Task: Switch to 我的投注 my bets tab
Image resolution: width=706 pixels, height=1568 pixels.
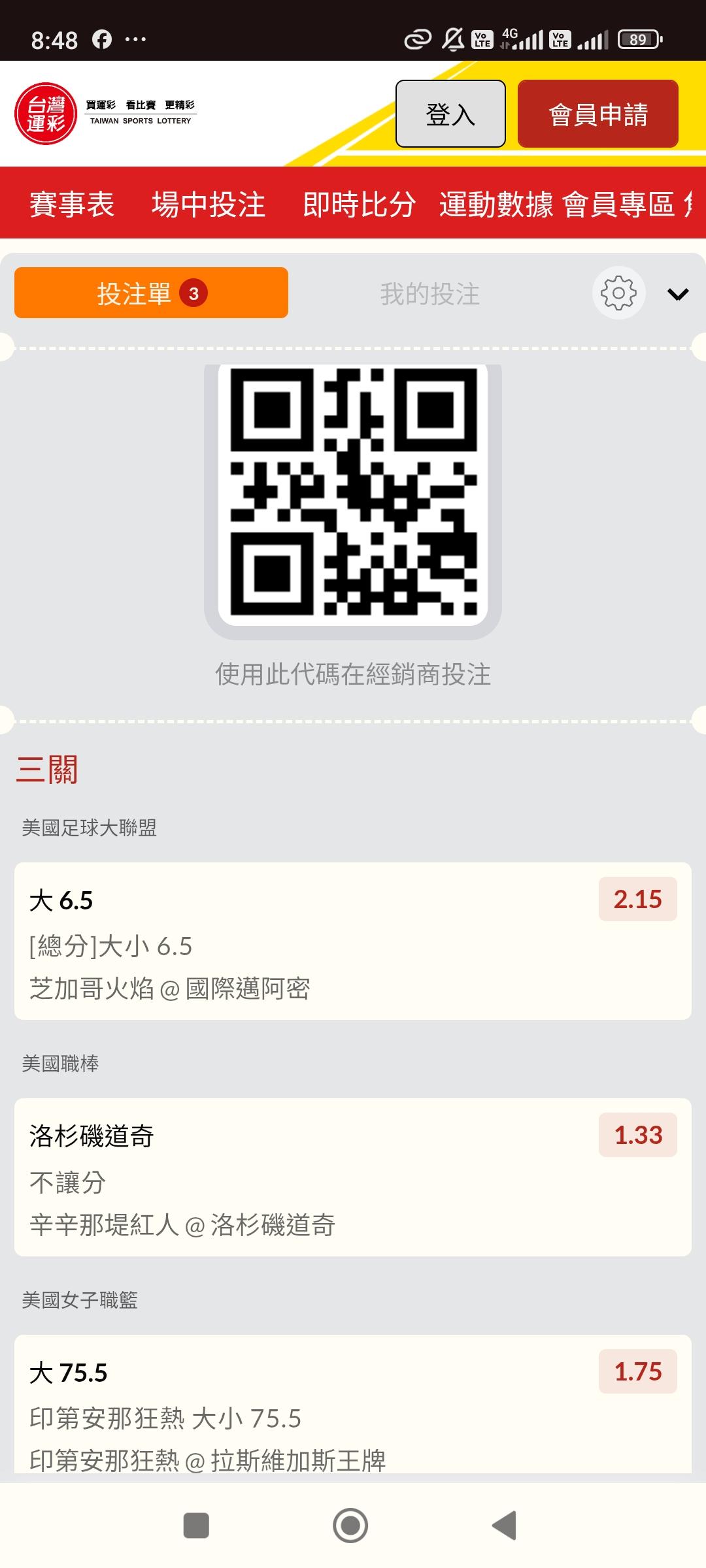Action: tap(429, 294)
